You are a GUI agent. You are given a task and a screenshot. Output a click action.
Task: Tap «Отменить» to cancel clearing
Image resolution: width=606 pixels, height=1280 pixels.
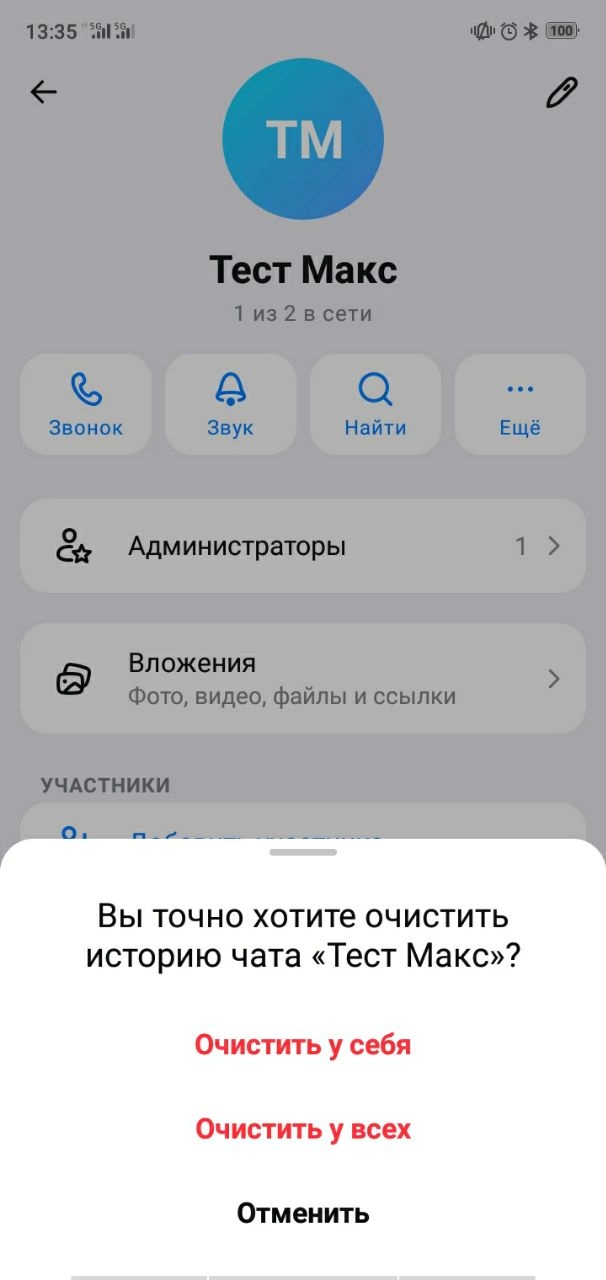(303, 1213)
